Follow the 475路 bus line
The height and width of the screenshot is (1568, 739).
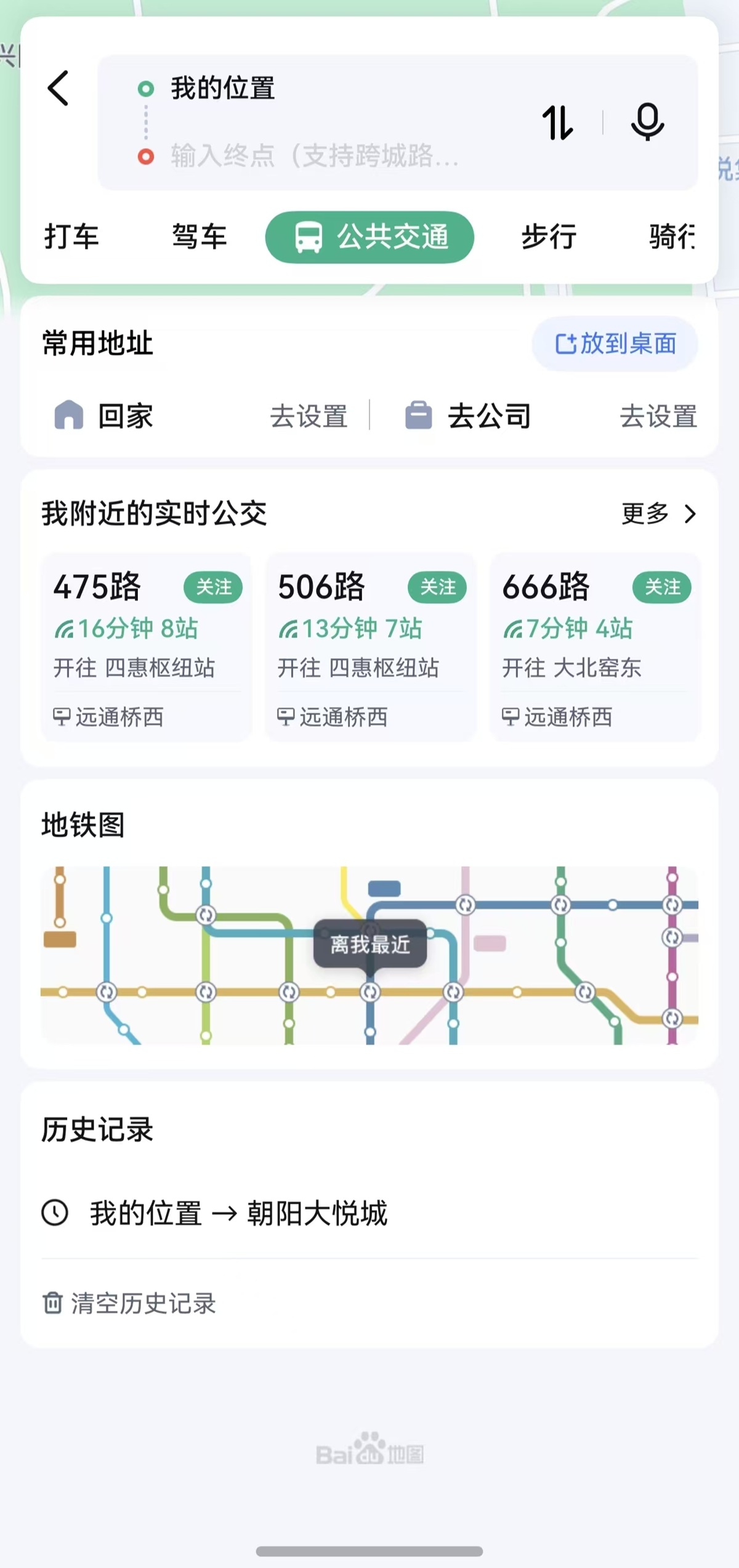[213, 587]
